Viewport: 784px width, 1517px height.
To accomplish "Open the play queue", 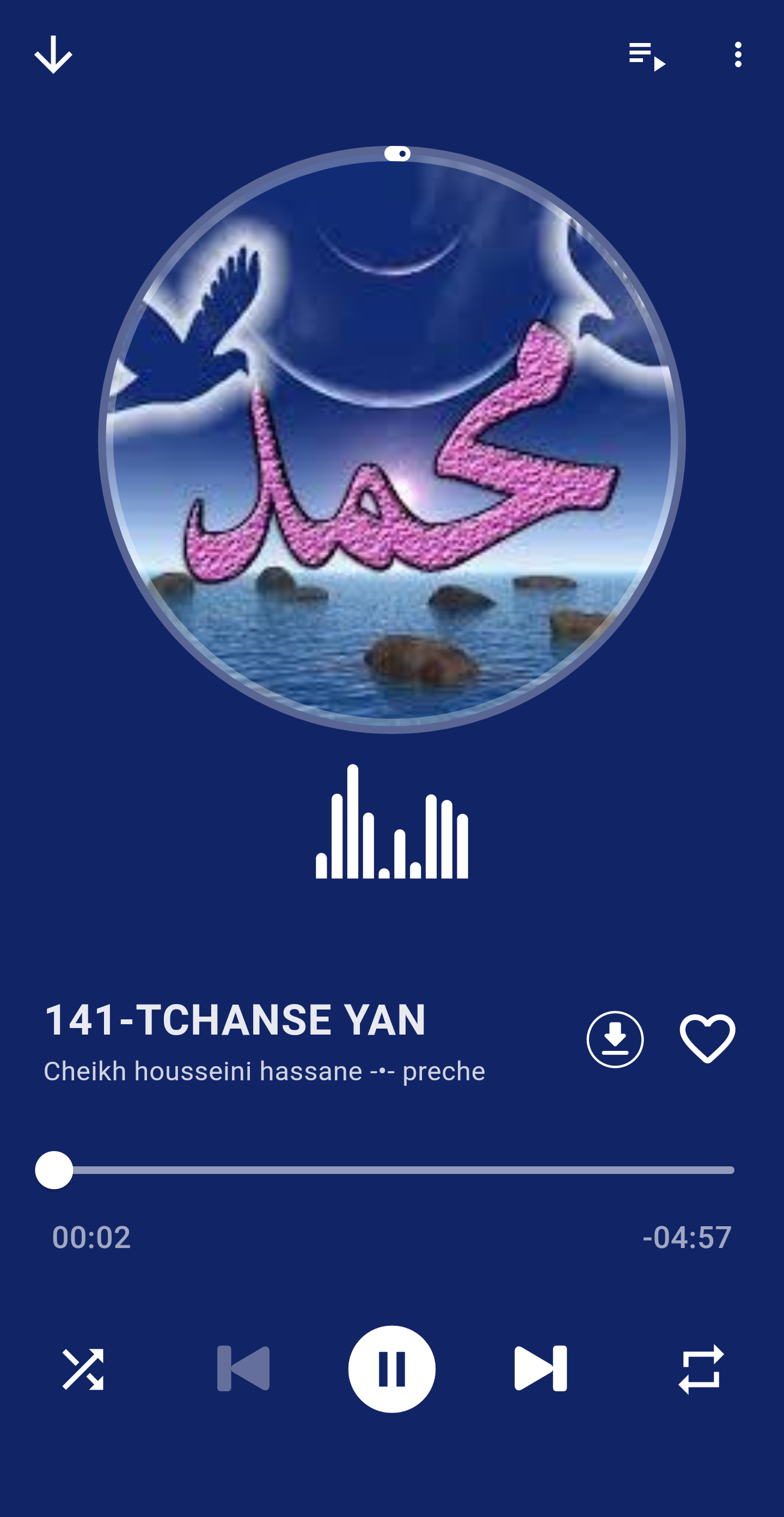I will tap(647, 56).
